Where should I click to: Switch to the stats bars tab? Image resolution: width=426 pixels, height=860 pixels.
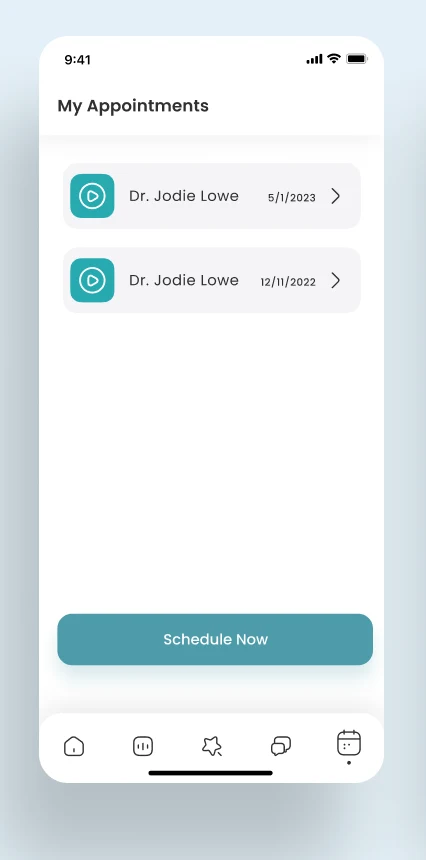point(143,746)
